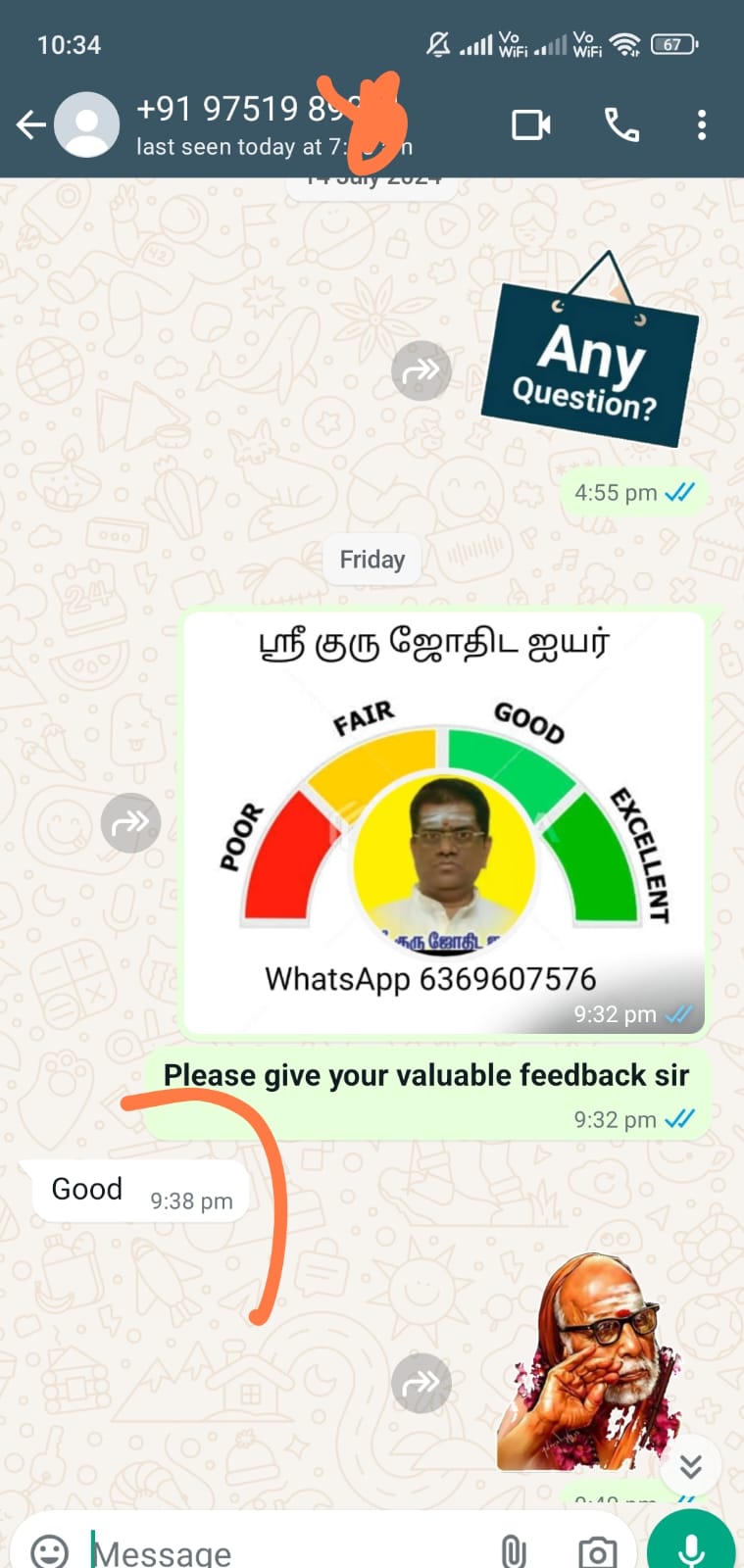The width and height of the screenshot is (744, 1568).
Task: Start a video call
Action: (x=530, y=124)
